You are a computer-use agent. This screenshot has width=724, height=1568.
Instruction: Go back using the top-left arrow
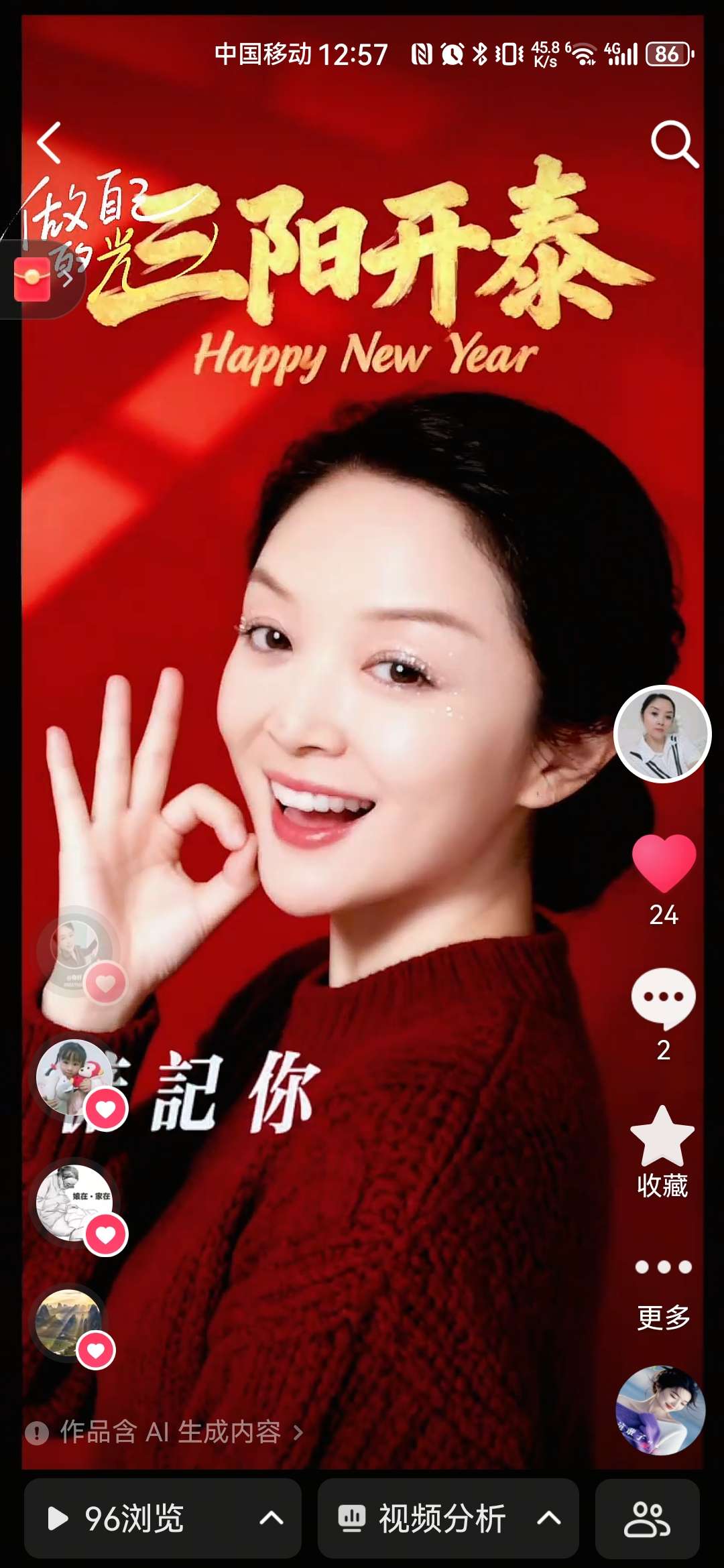tap(50, 143)
